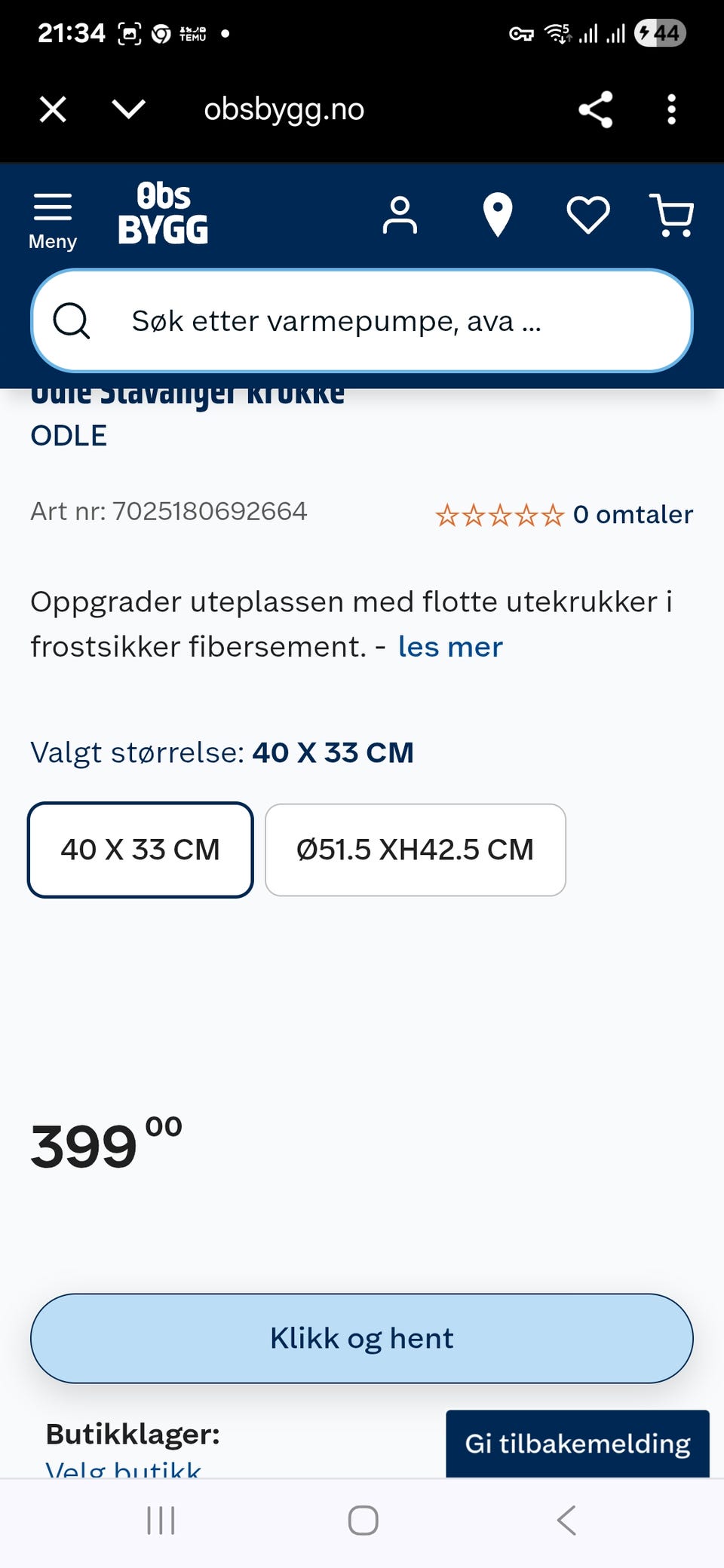
Task: Click the Klikk og hent button
Action: point(361,1339)
